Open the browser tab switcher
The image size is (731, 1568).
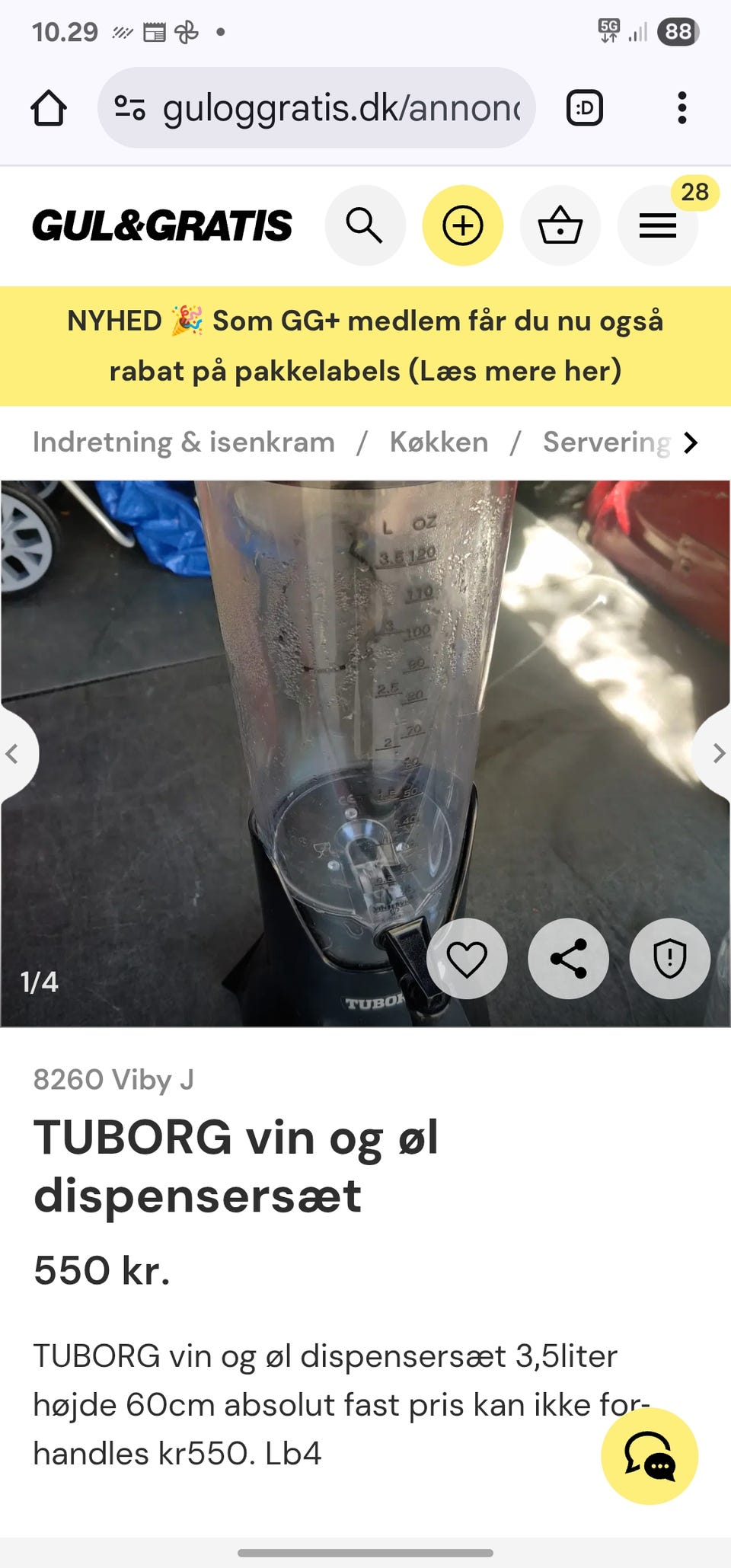click(x=585, y=108)
